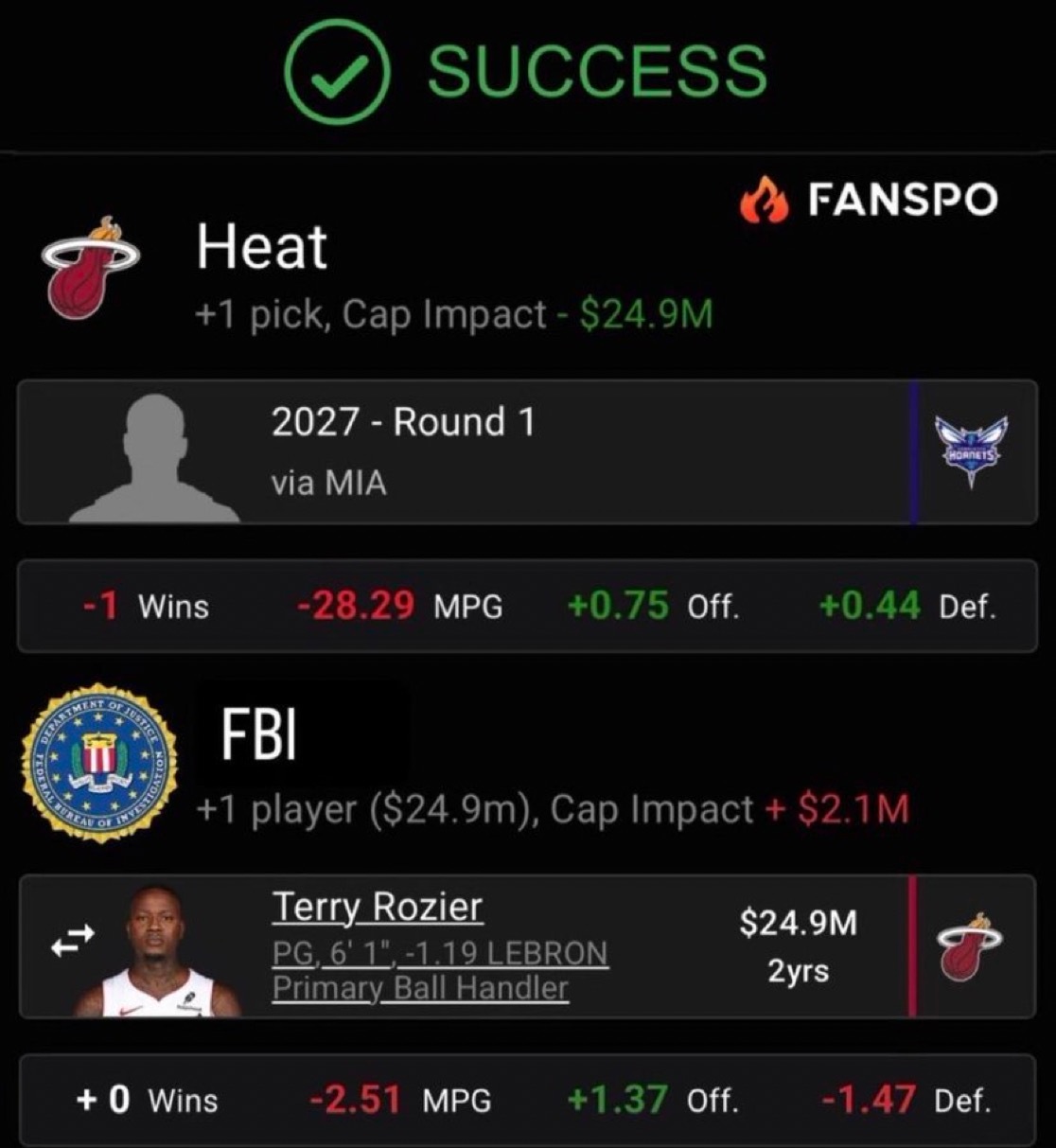Open the FBI team logo seal
Screen dimensions: 1056x1148
coord(97,757)
